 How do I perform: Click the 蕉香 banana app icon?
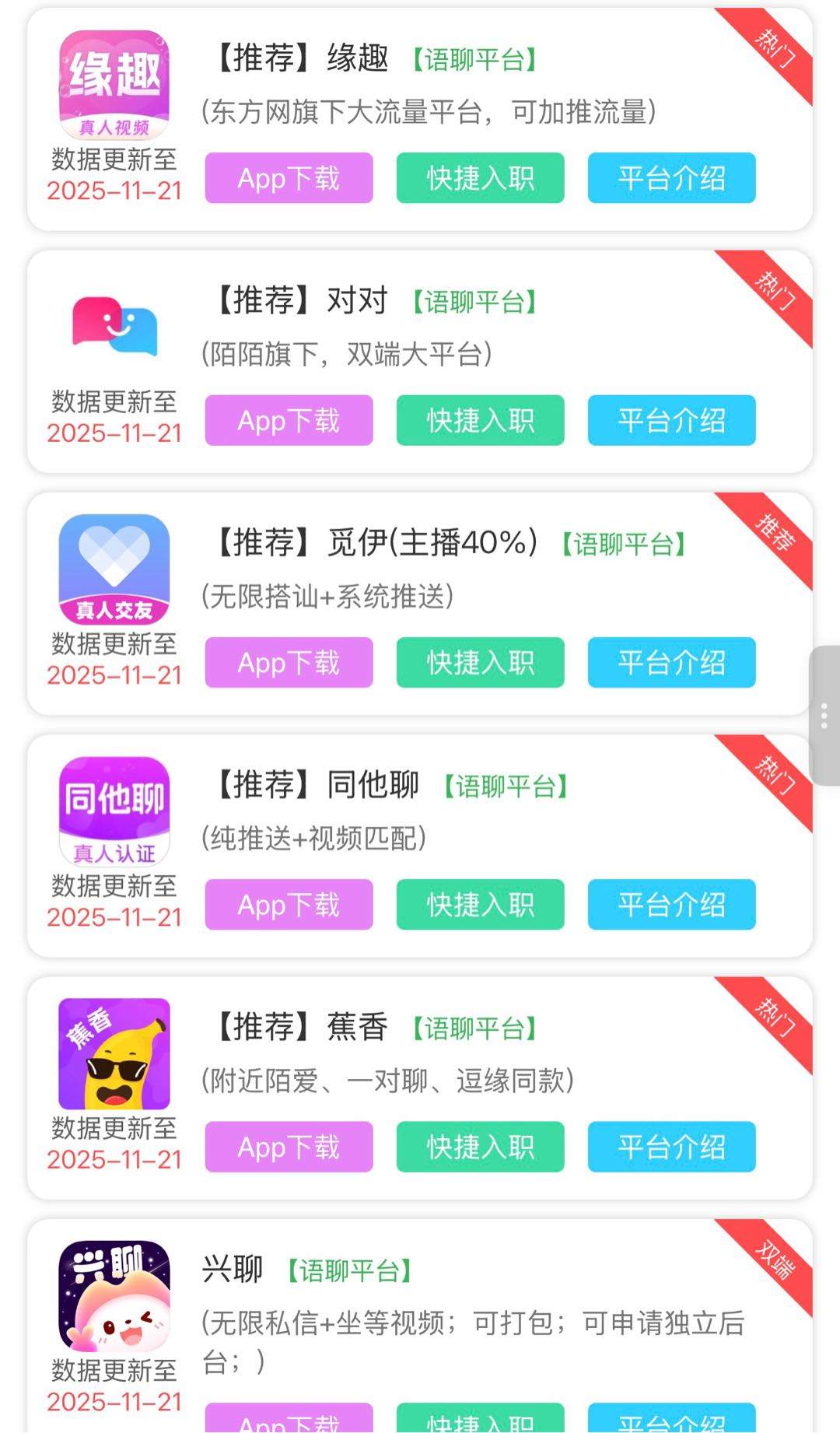click(114, 1054)
